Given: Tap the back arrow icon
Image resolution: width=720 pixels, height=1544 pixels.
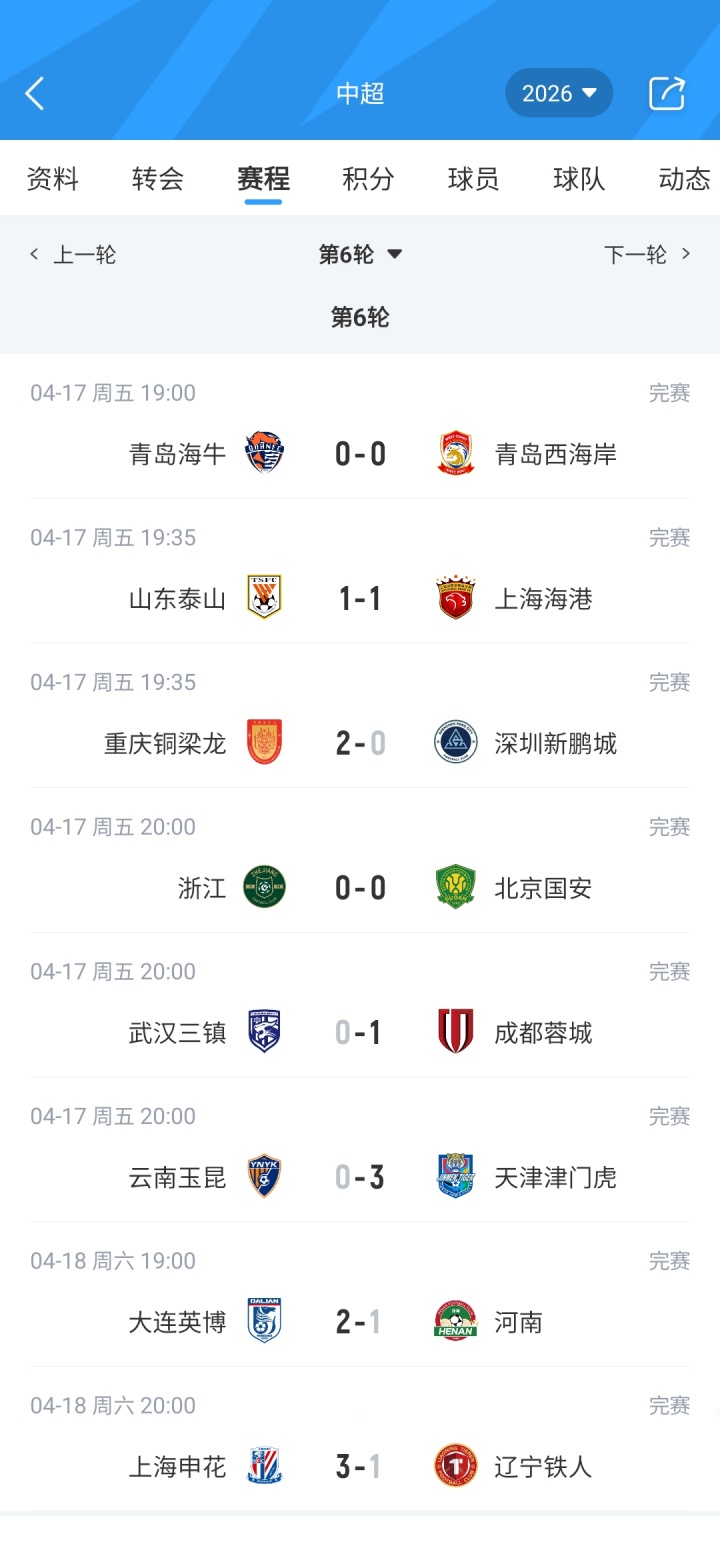Looking at the screenshot, I should point(36,92).
